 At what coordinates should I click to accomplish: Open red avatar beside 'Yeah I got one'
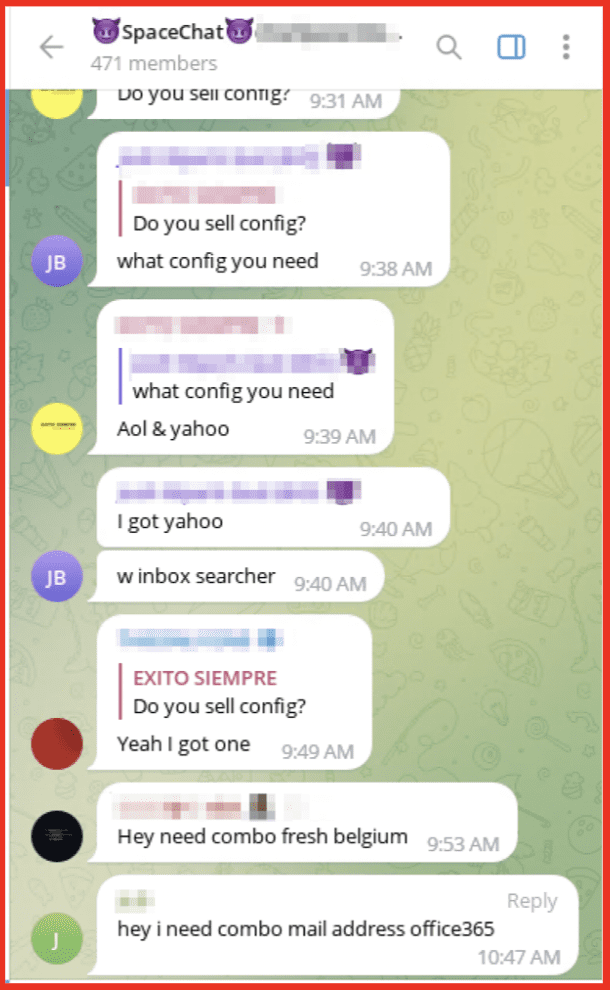(57, 743)
